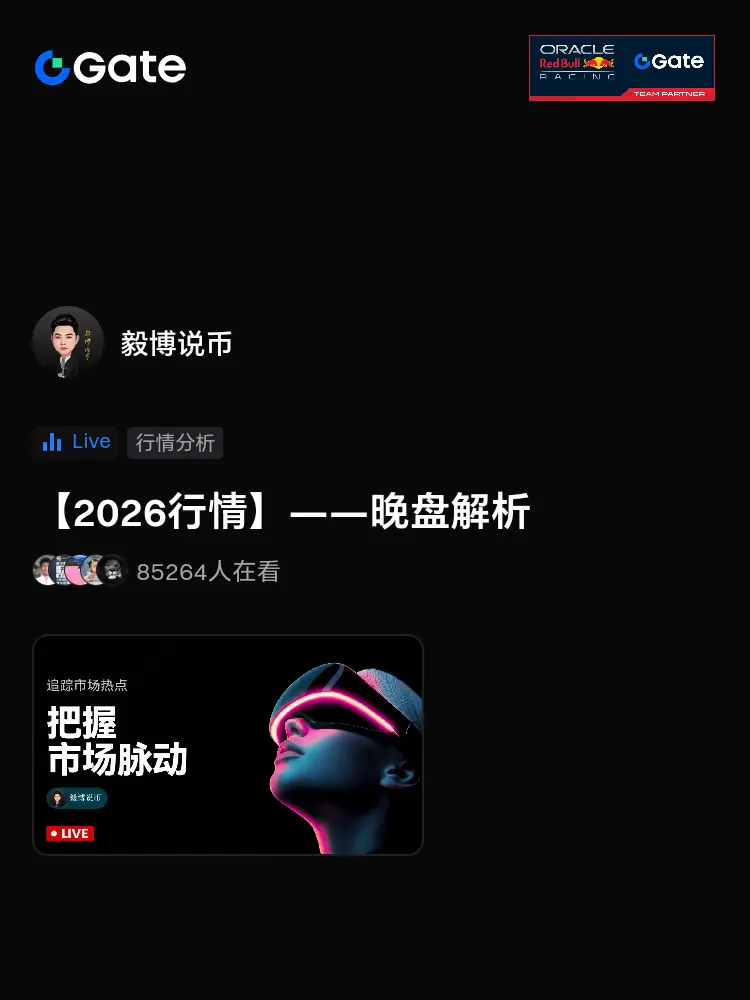Select the Live audio-bars icon

[x=52, y=441]
